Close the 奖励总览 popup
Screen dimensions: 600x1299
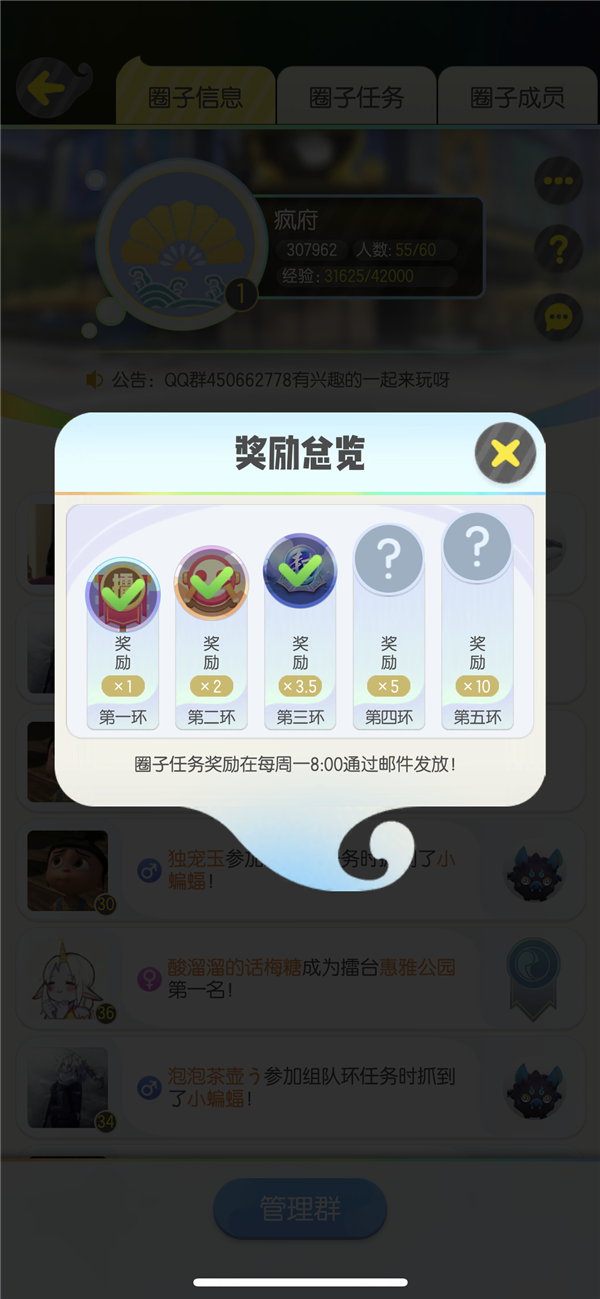[505, 454]
